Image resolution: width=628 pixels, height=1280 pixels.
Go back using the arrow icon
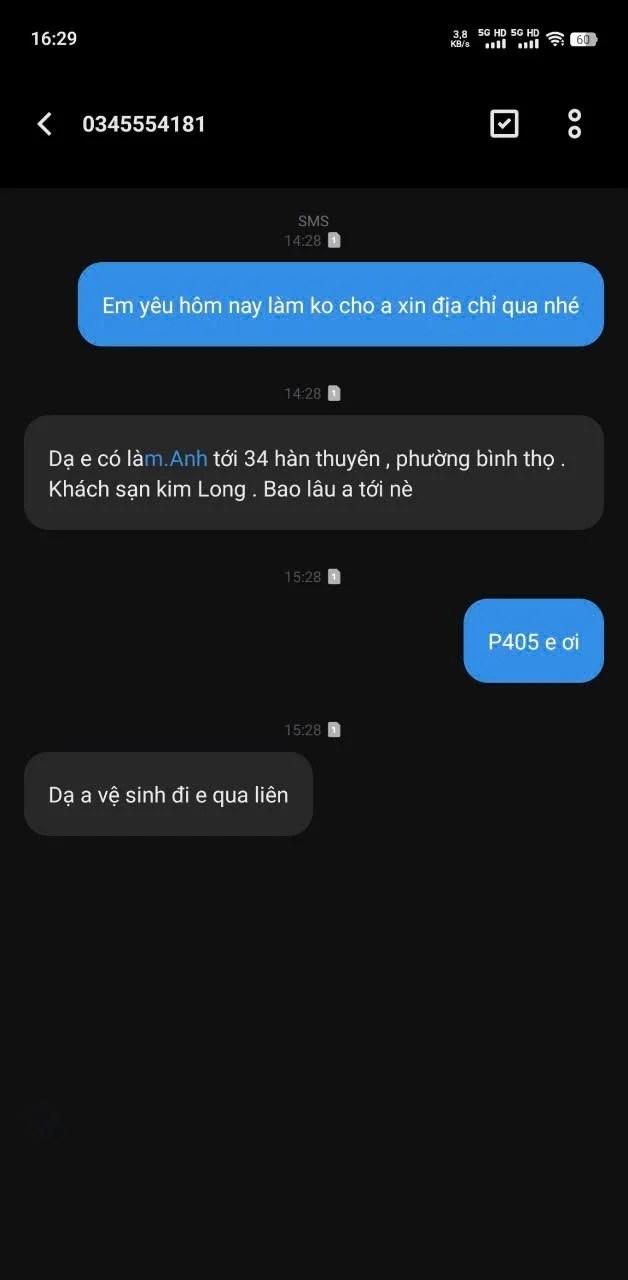pyautogui.click(x=44, y=124)
